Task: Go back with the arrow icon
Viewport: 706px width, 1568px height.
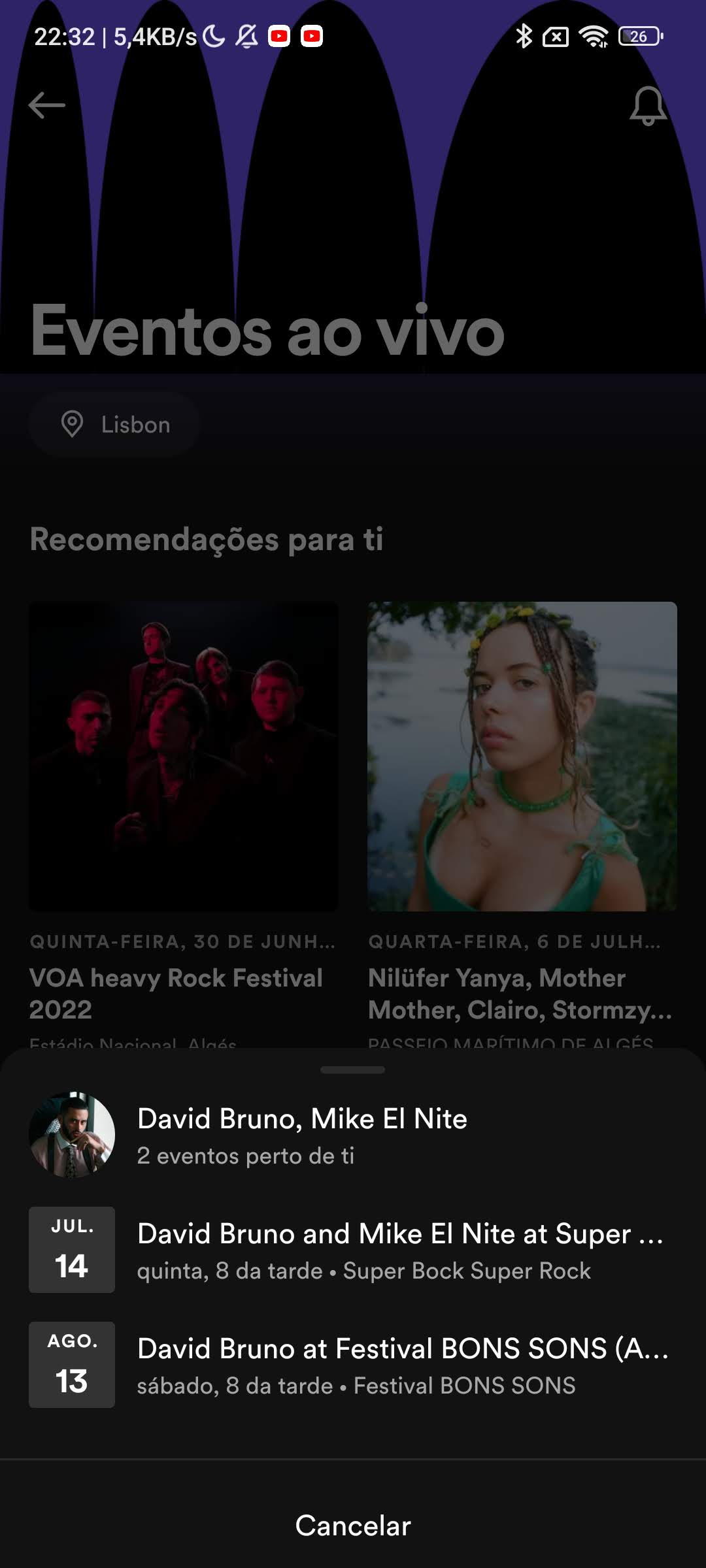Action: (x=47, y=105)
